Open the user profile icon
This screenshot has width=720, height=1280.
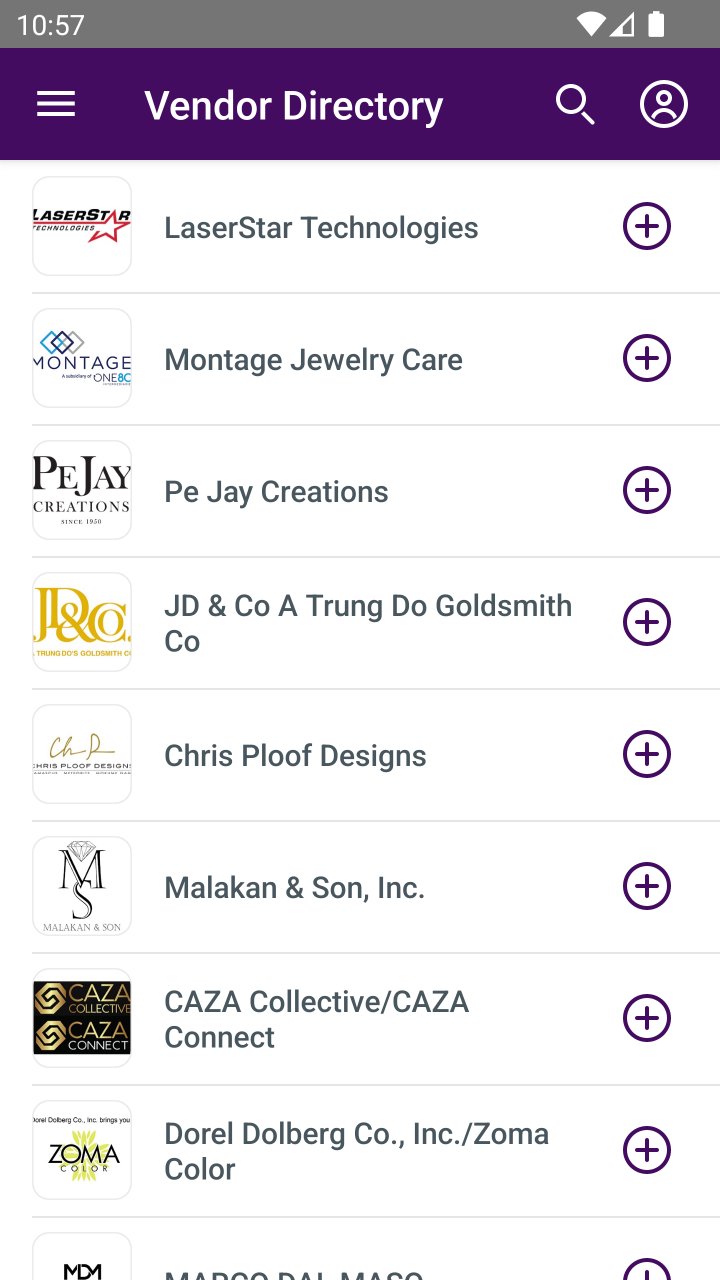(664, 105)
